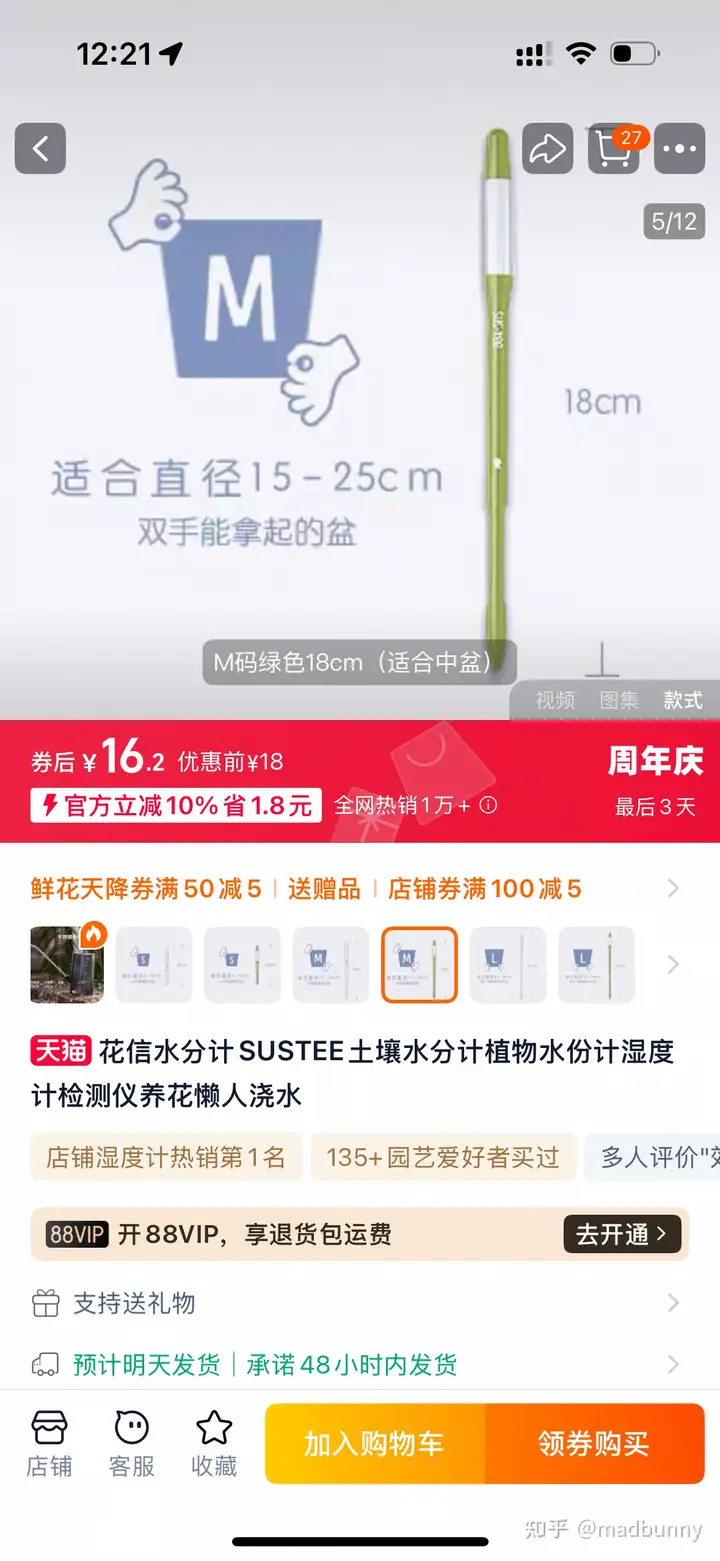This screenshot has height=1561, width=720.
Task: Share this product
Action: (x=547, y=149)
